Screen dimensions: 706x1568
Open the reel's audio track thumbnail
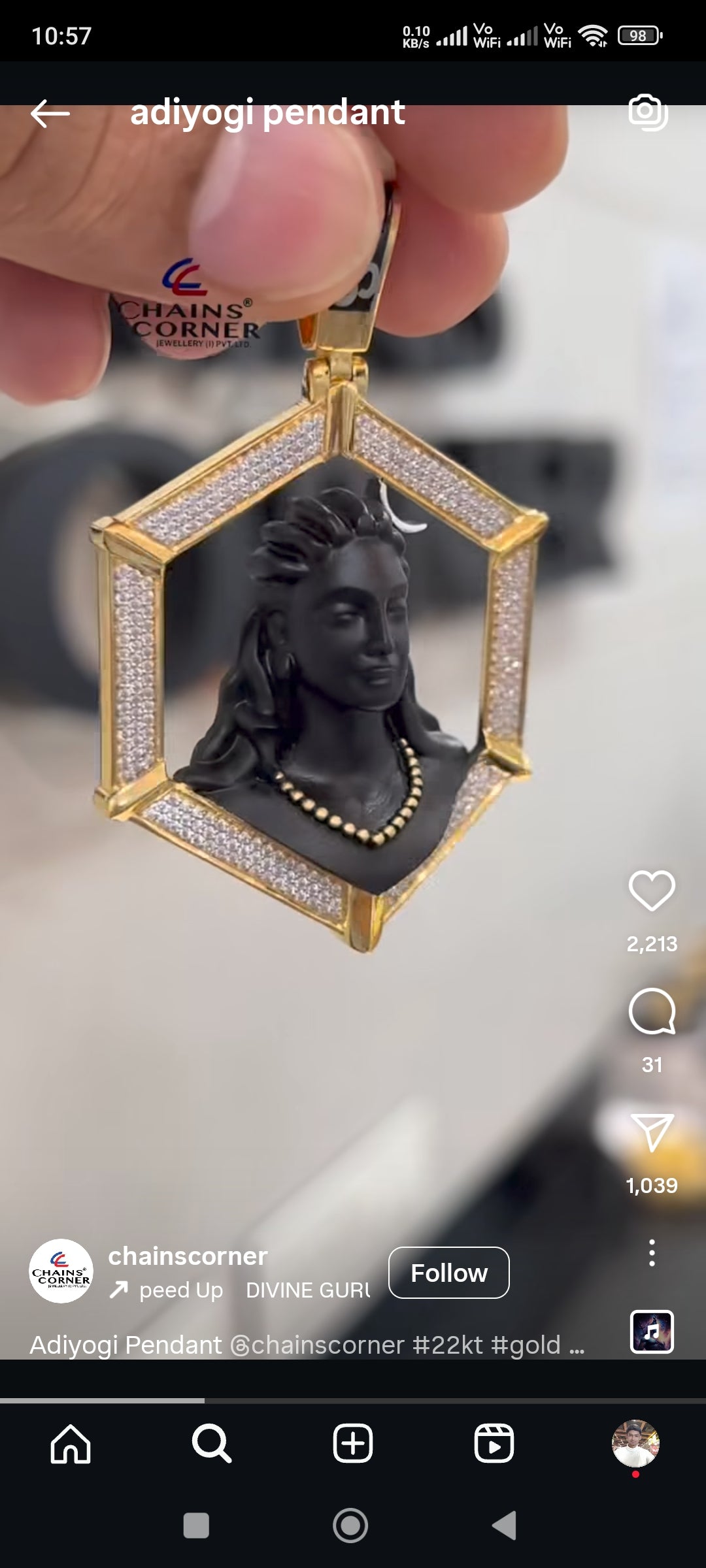(651, 1331)
